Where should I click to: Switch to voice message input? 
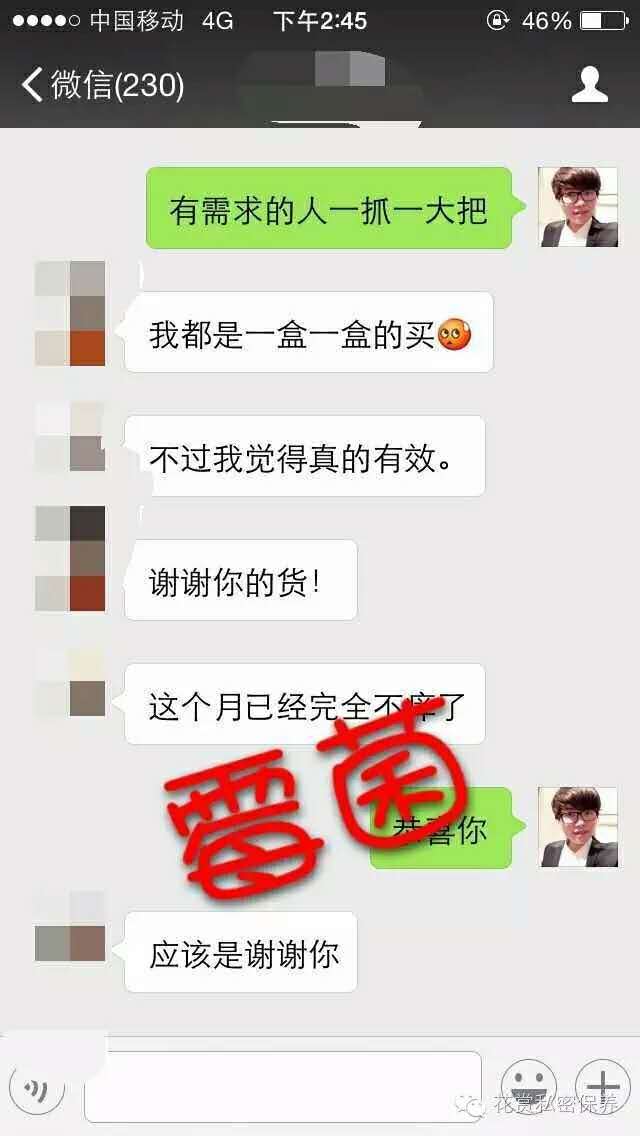click(x=36, y=1087)
